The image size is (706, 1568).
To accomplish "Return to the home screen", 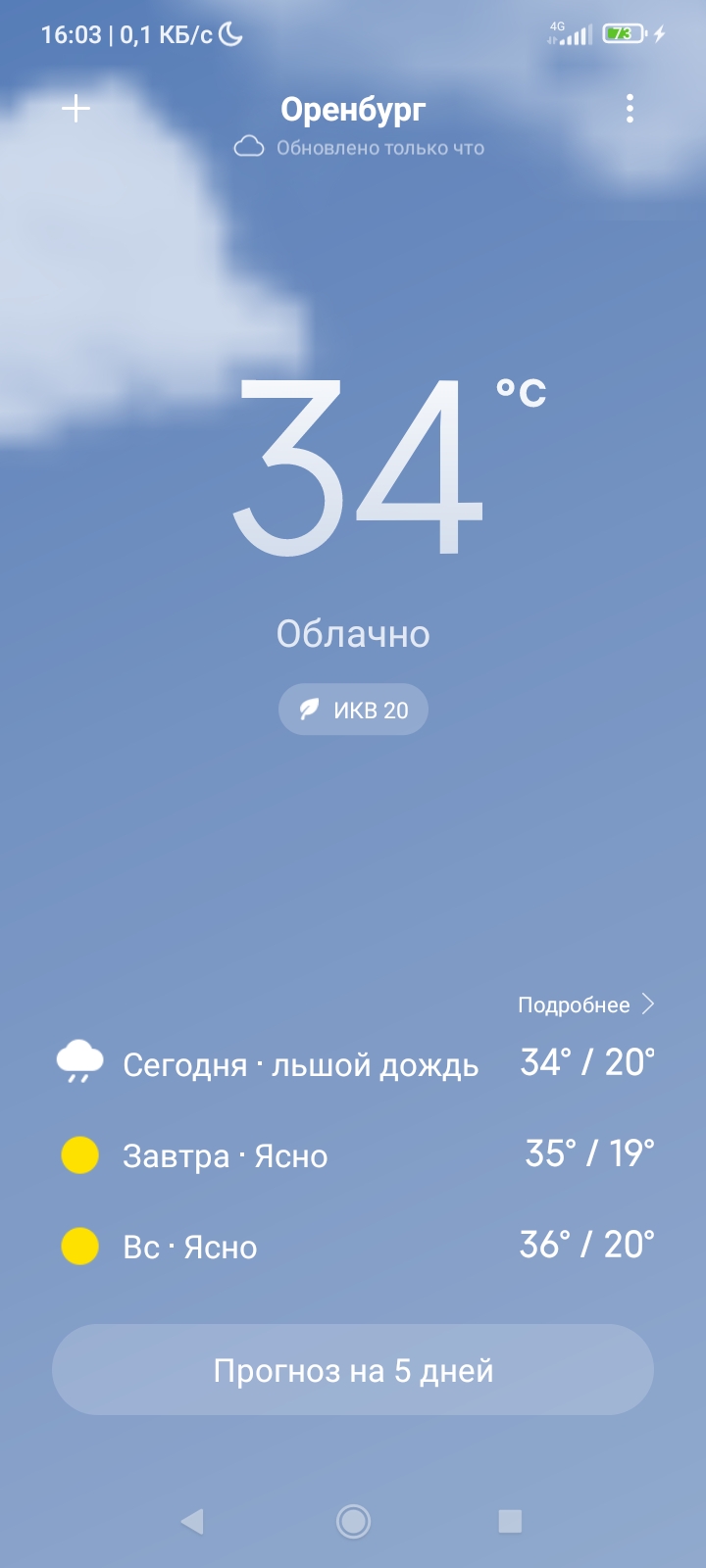I will pos(353,1521).
